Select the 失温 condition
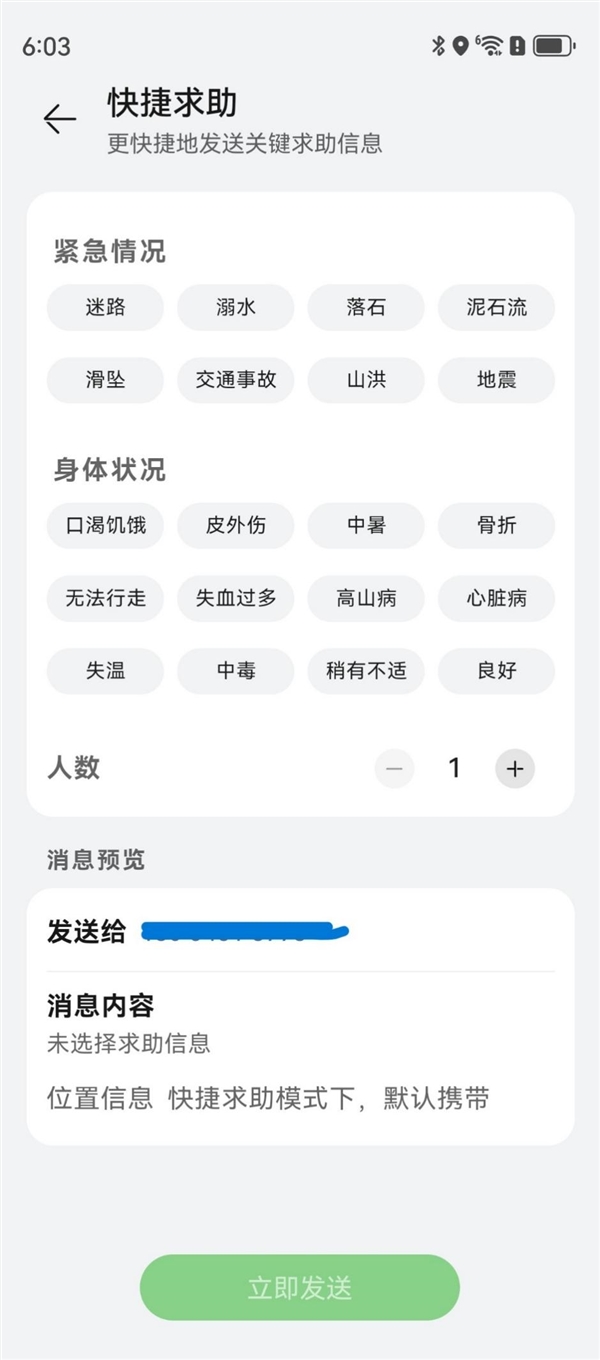Screen dimensions: 600x1360 coord(105,671)
